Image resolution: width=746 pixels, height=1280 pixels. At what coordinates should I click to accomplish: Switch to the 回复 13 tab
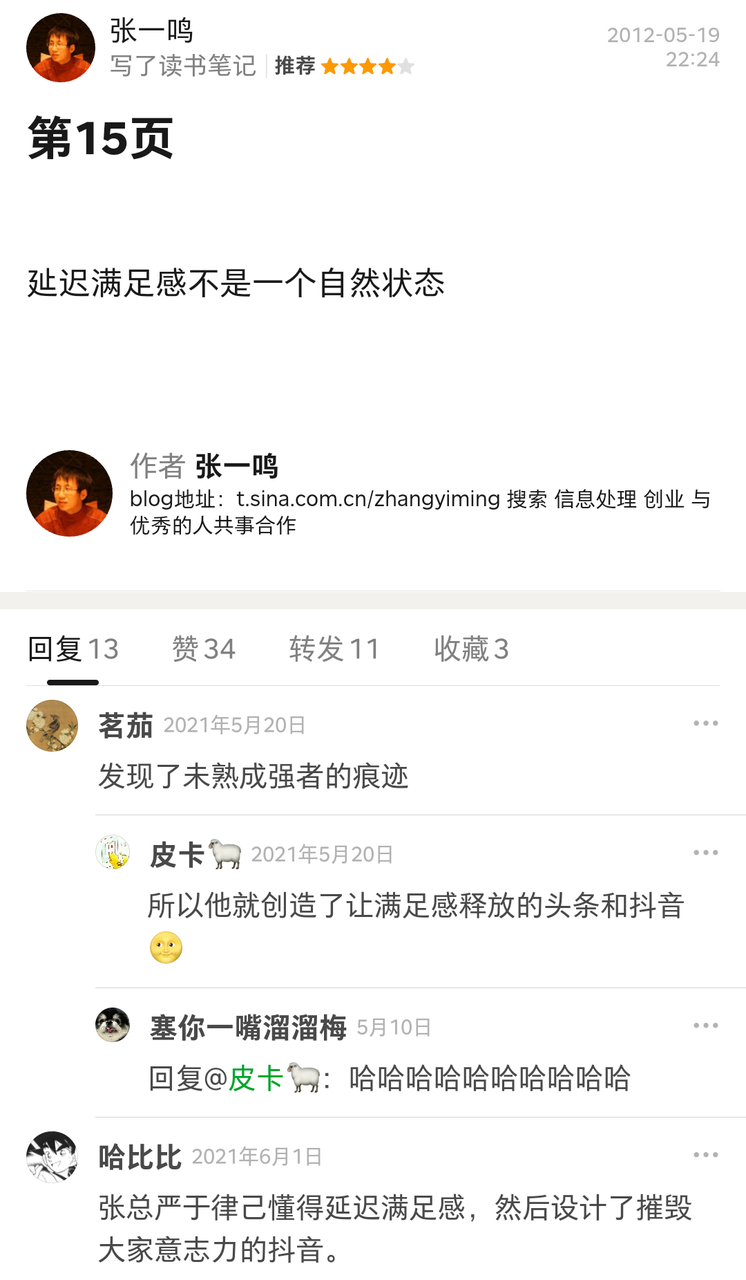tap(73, 649)
